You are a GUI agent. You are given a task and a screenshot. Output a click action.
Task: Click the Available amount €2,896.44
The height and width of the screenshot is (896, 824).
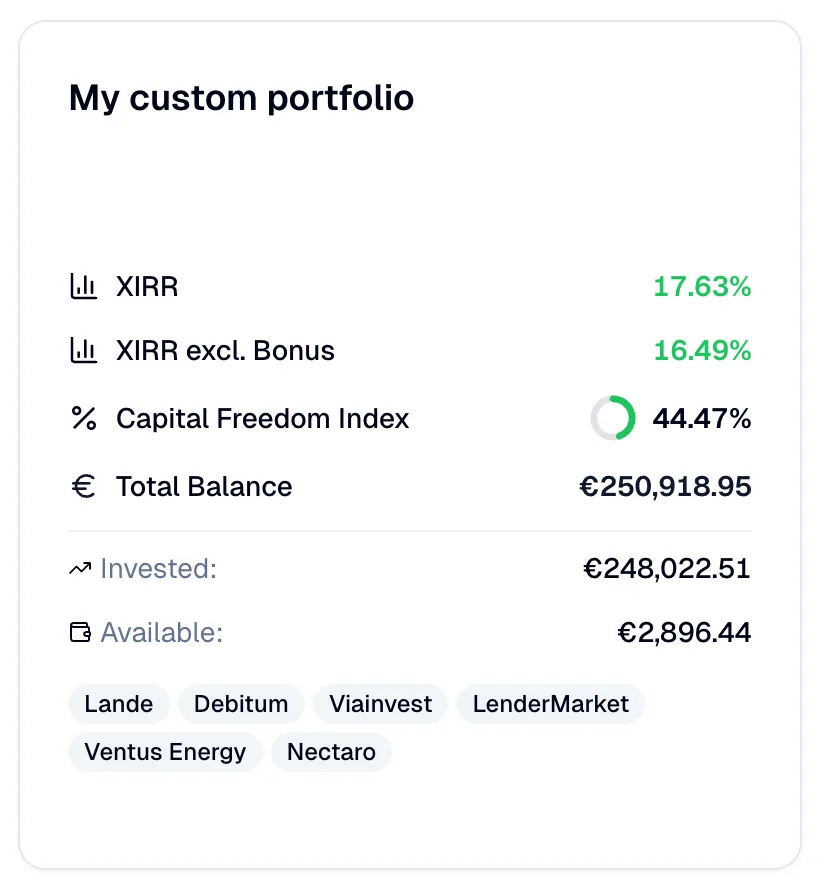click(685, 632)
